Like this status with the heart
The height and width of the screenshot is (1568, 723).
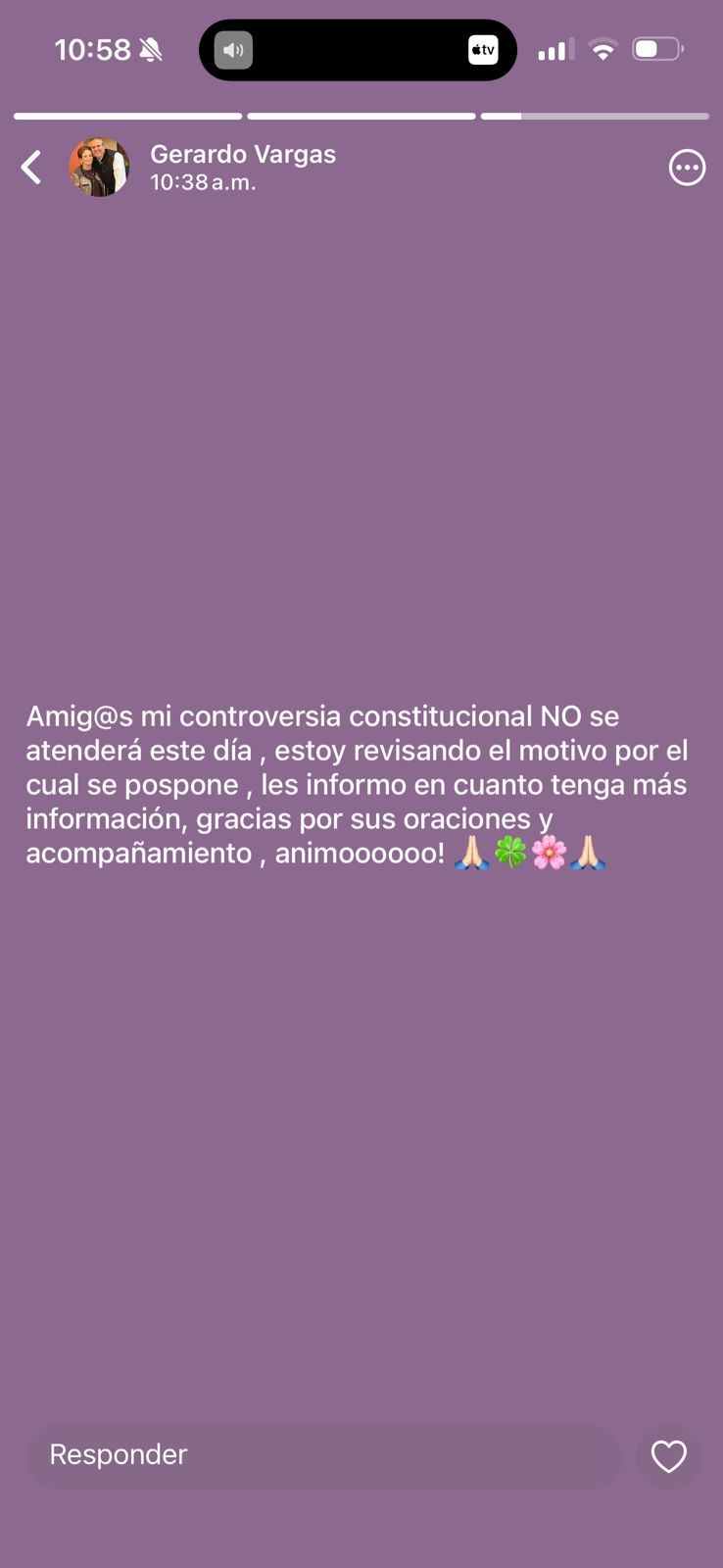pos(668,1456)
